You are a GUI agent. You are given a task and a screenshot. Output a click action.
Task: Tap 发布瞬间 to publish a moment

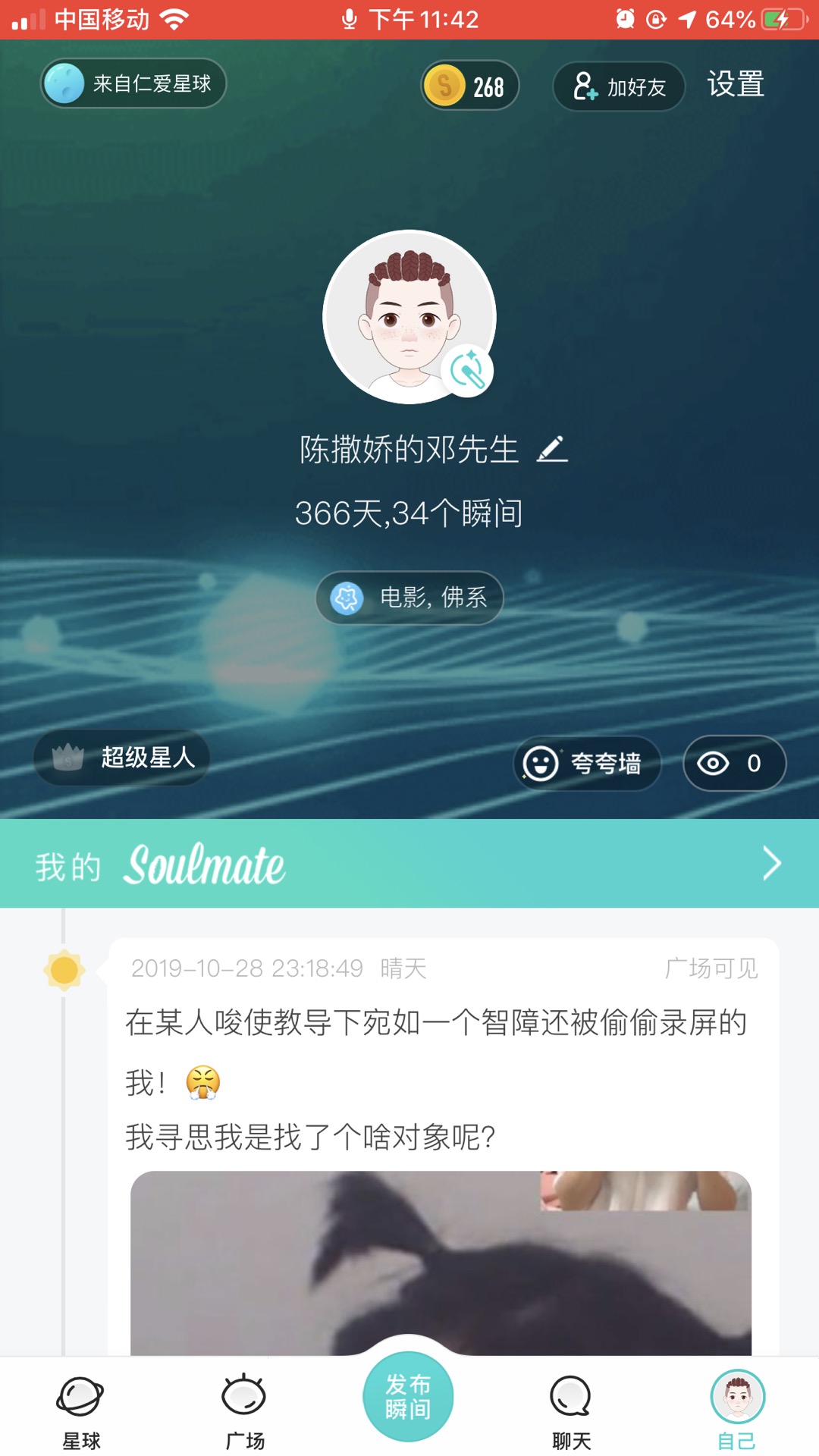click(408, 1397)
